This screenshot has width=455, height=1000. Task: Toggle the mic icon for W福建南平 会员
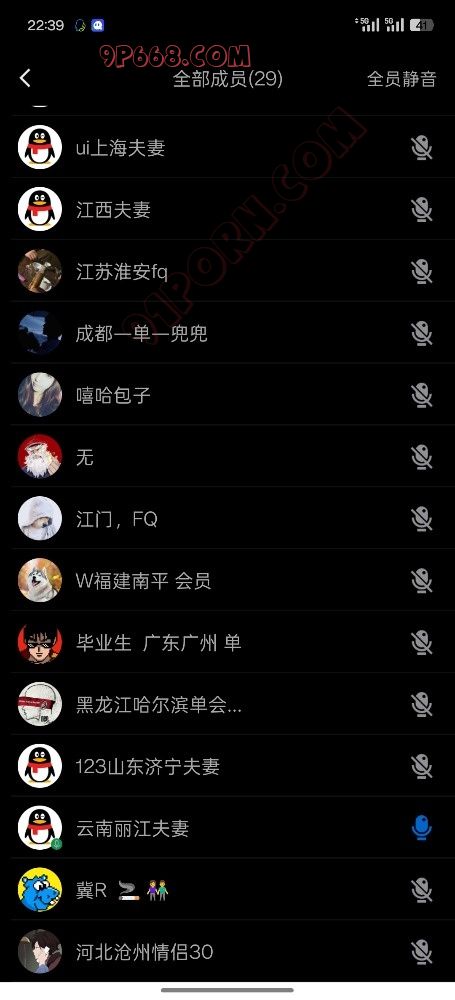421,581
